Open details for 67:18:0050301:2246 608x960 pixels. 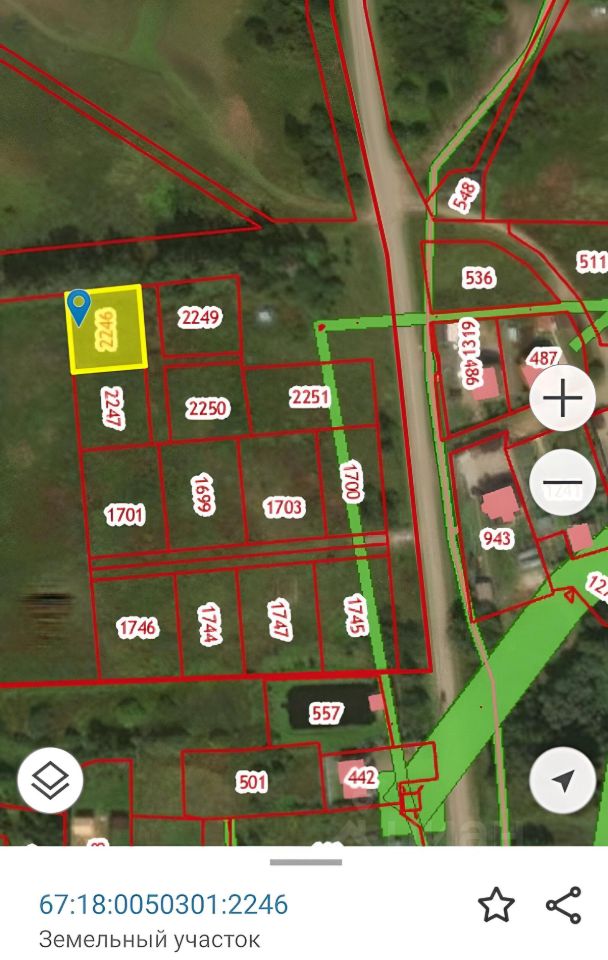click(164, 905)
